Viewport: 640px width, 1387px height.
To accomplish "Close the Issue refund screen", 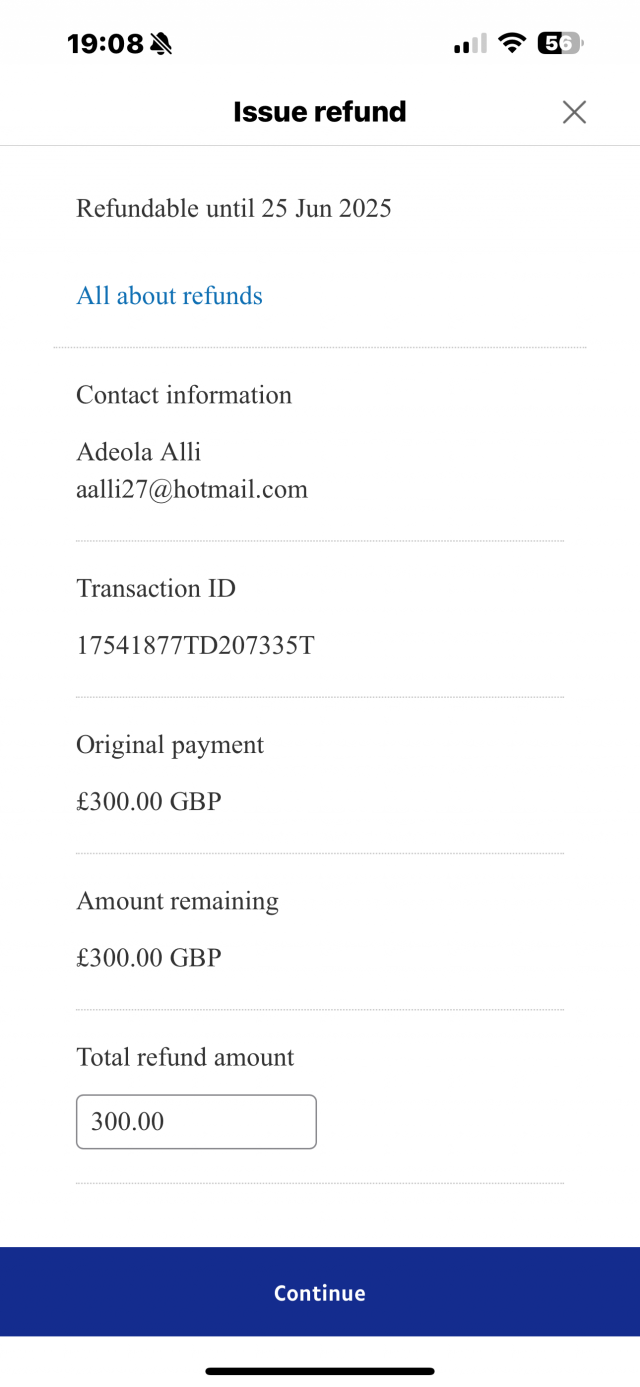I will tap(574, 112).
